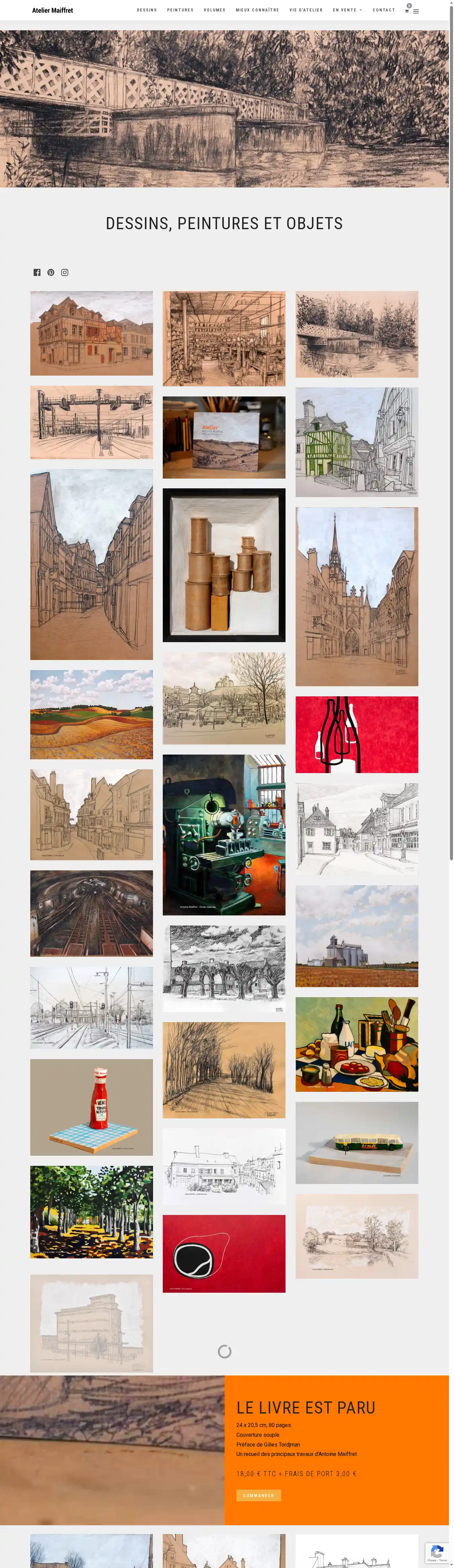Open the Pinterest social link
Screen dimensions: 454x1568
(x=50, y=272)
